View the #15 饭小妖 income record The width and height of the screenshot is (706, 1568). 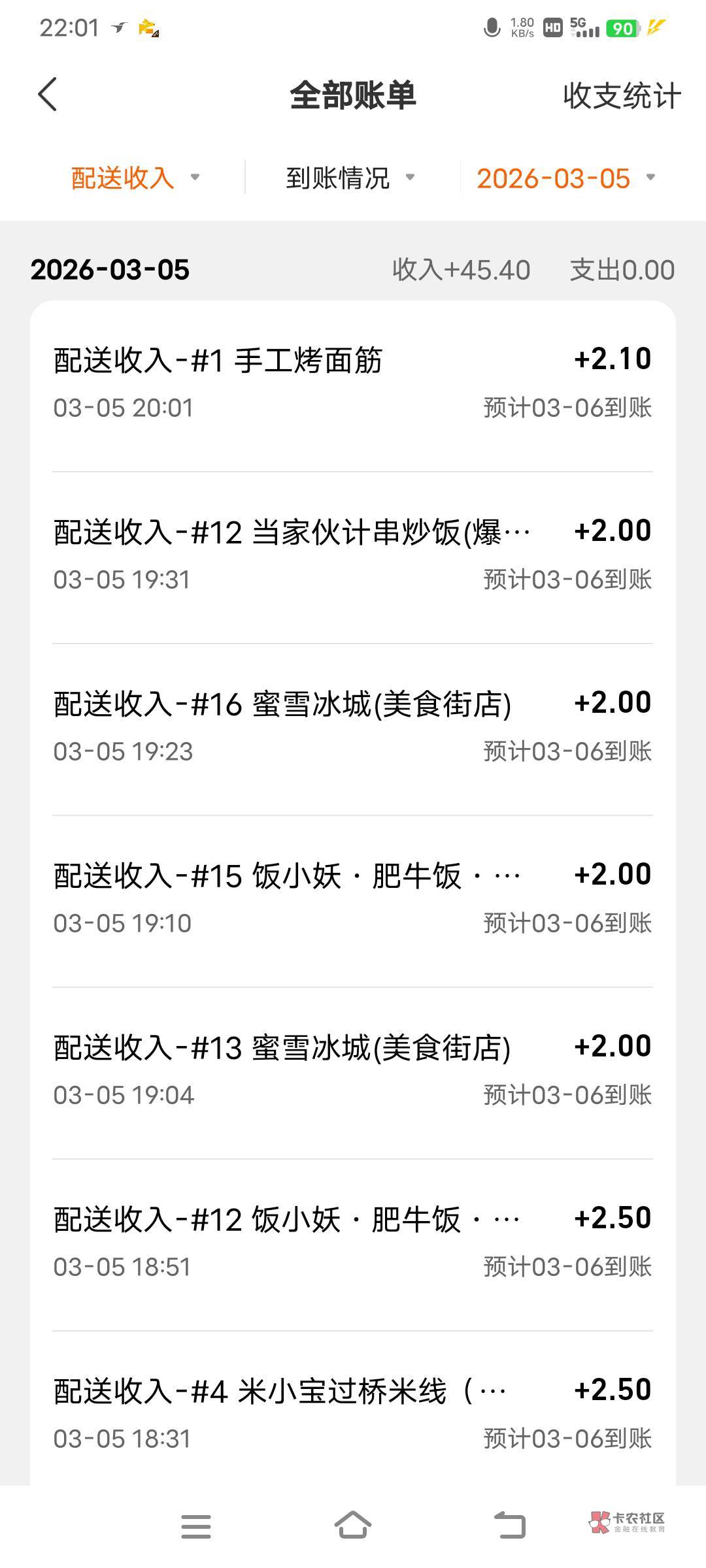[353, 900]
